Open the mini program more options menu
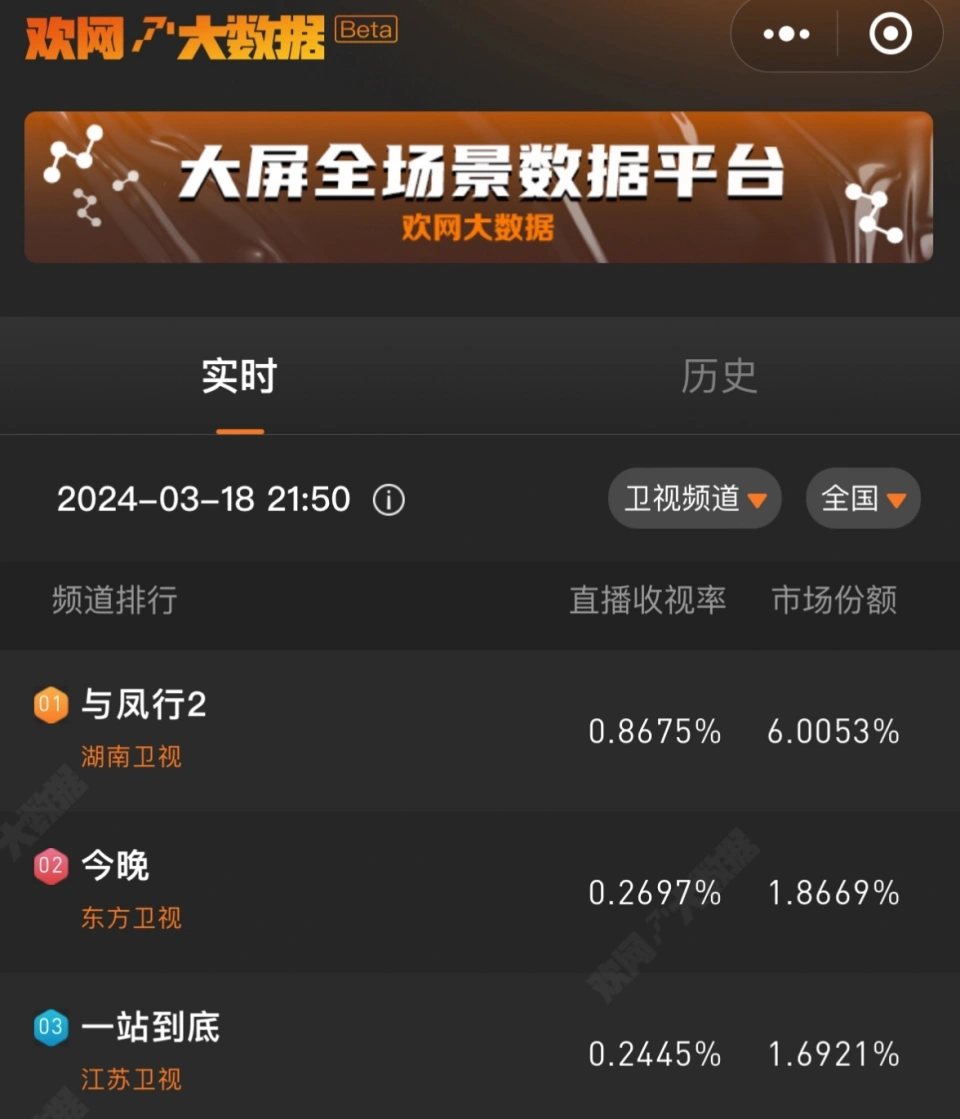Image resolution: width=960 pixels, height=1119 pixels. (784, 34)
